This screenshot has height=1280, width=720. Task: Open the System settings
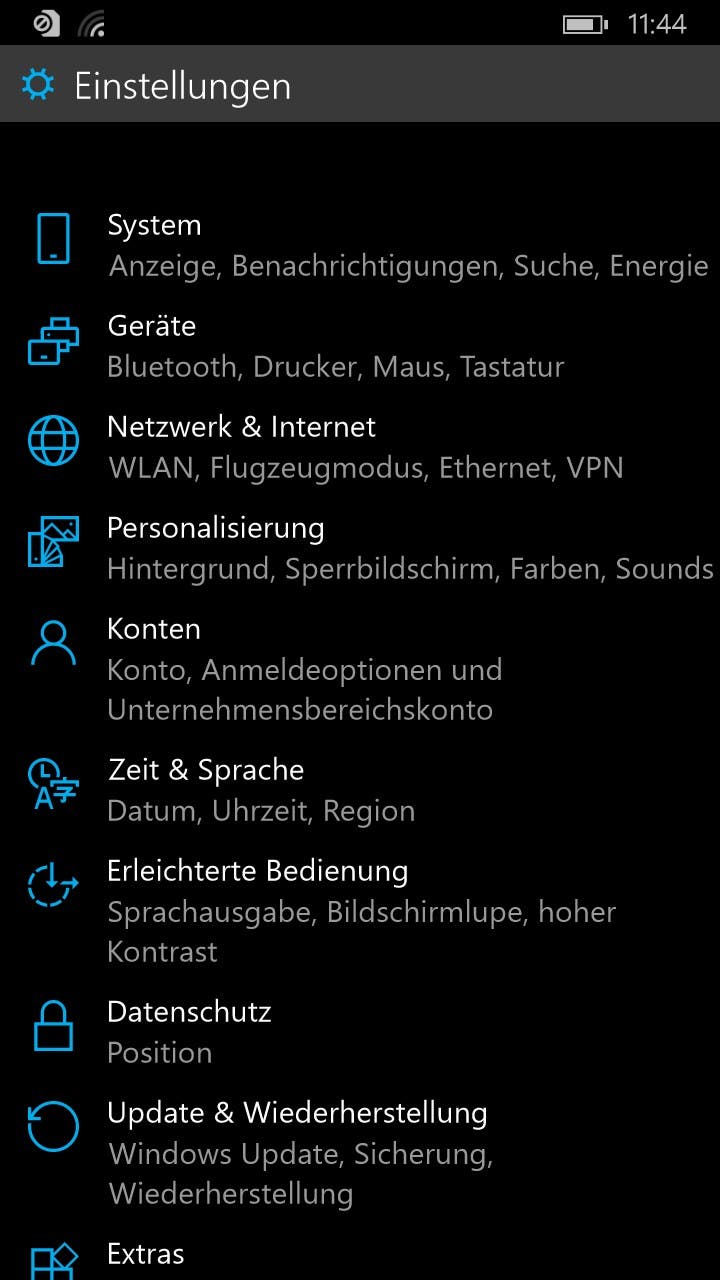pyautogui.click(x=360, y=244)
